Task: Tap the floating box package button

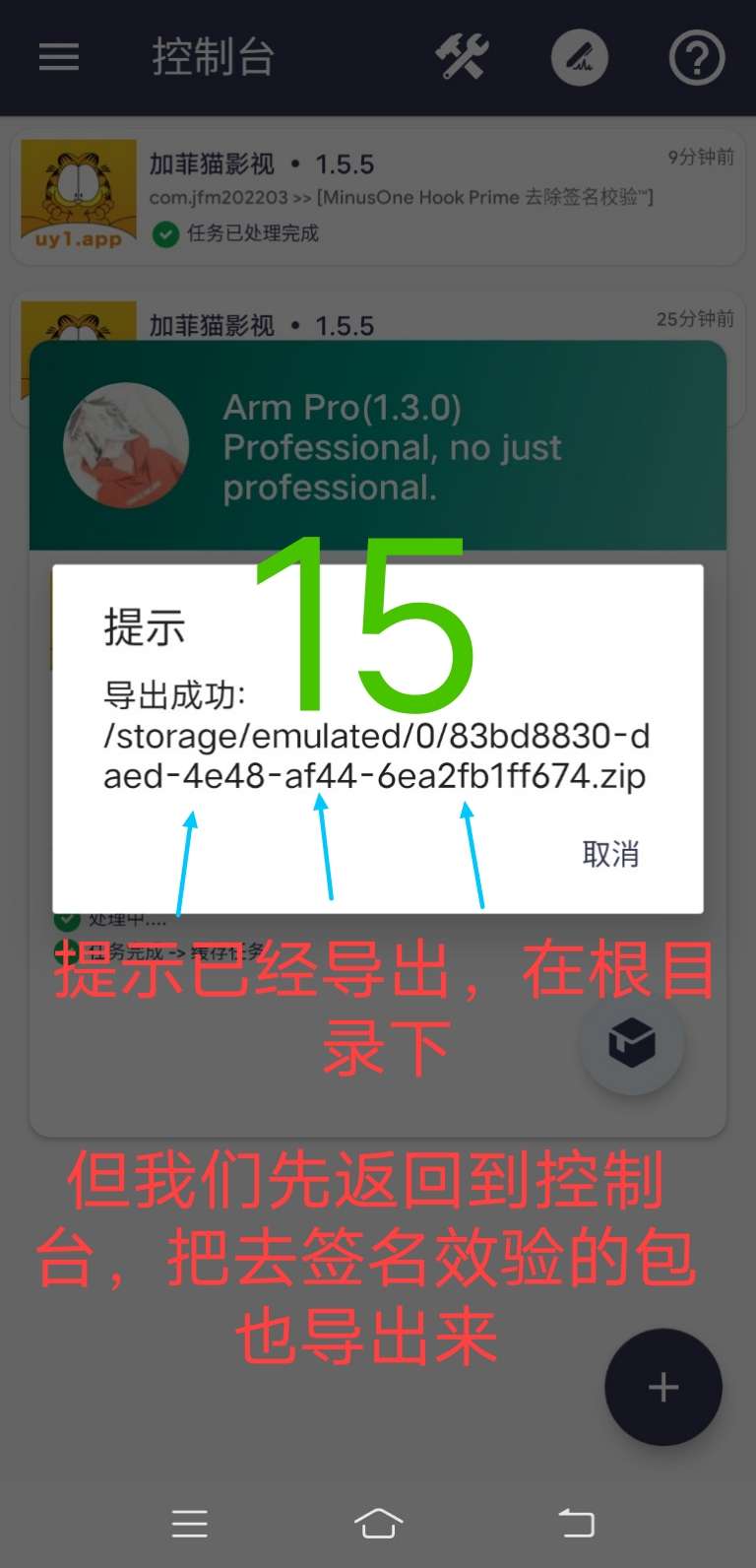Action: (x=631, y=1043)
